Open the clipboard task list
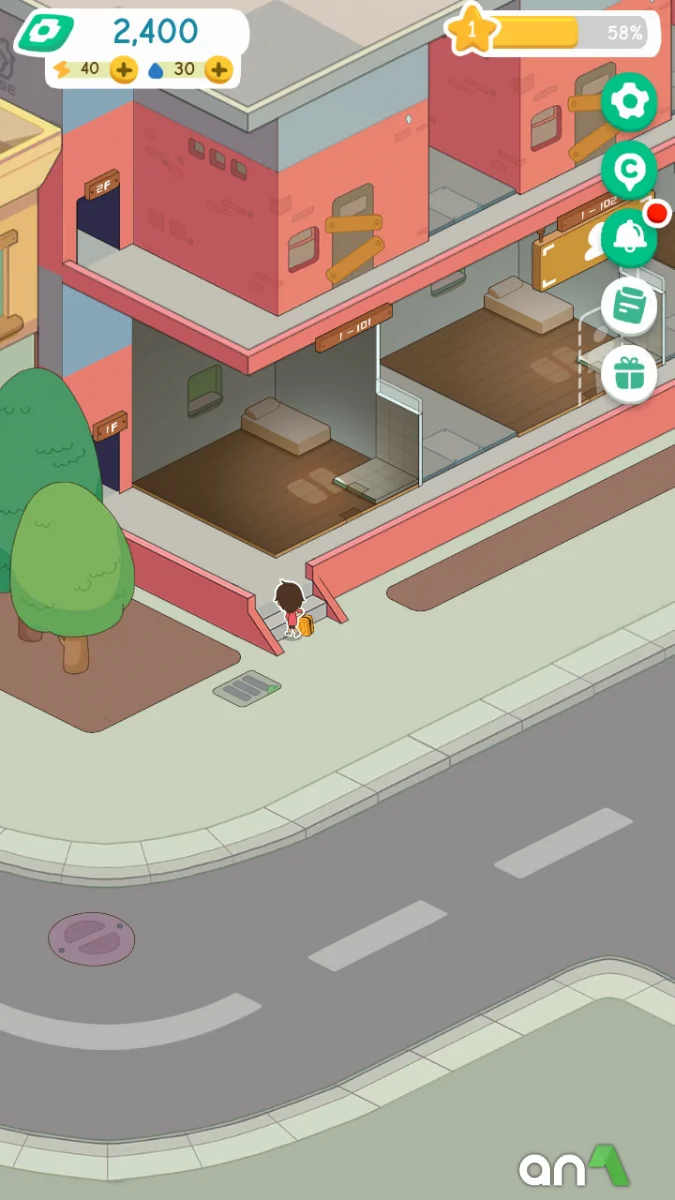This screenshot has height=1200, width=675. [x=629, y=306]
